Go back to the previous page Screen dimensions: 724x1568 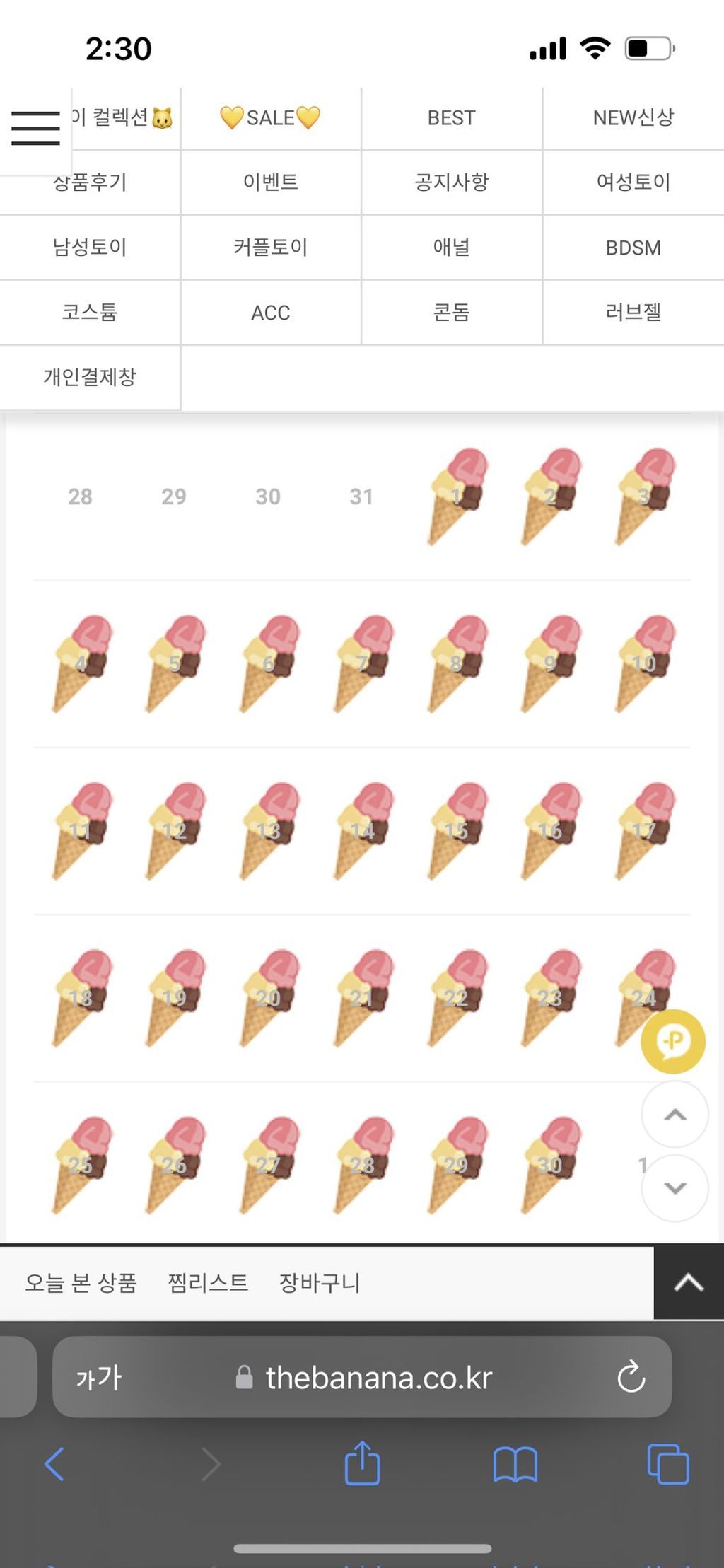pos(54,1463)
